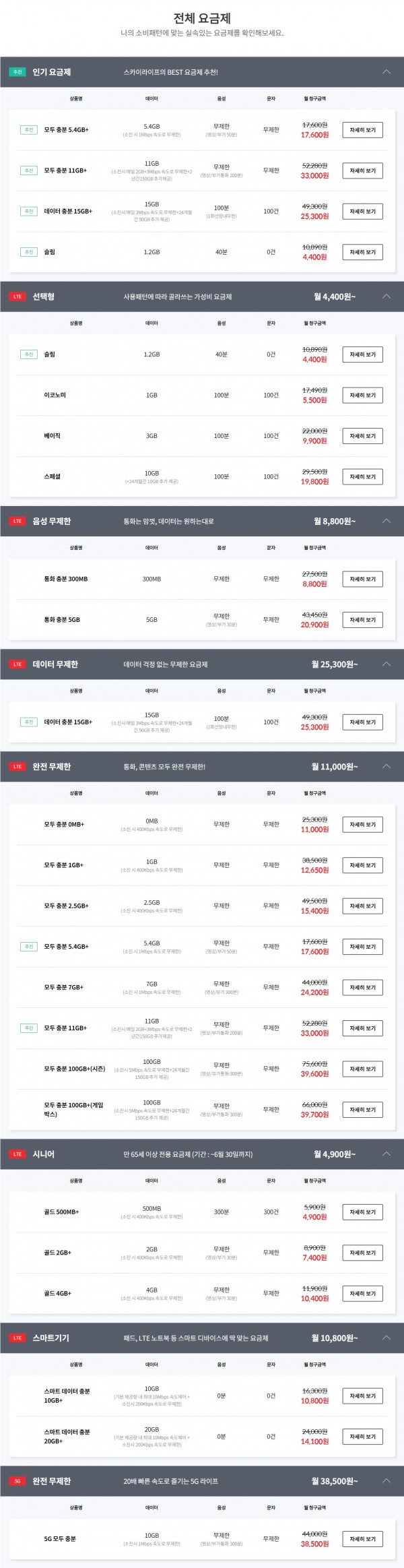See details of 모두 충분 100GB+(시즌)
404x1568 pixels.
[362, 1069]
